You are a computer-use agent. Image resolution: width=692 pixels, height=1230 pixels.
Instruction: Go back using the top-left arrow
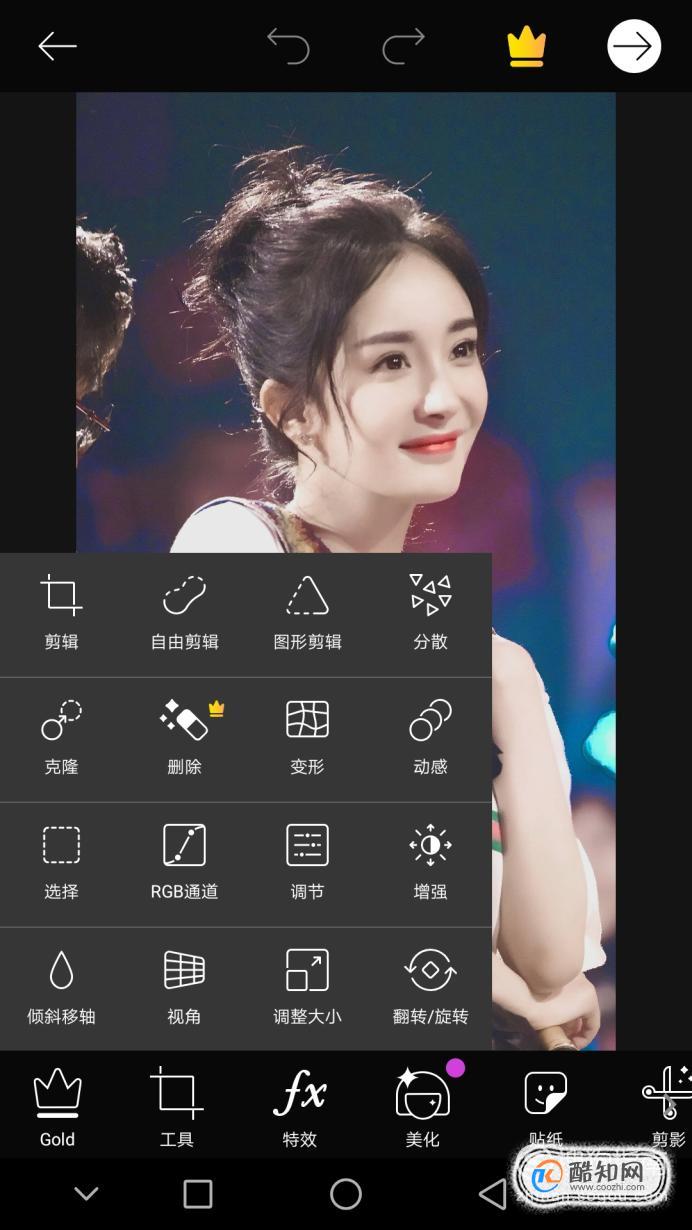point(57,46)
